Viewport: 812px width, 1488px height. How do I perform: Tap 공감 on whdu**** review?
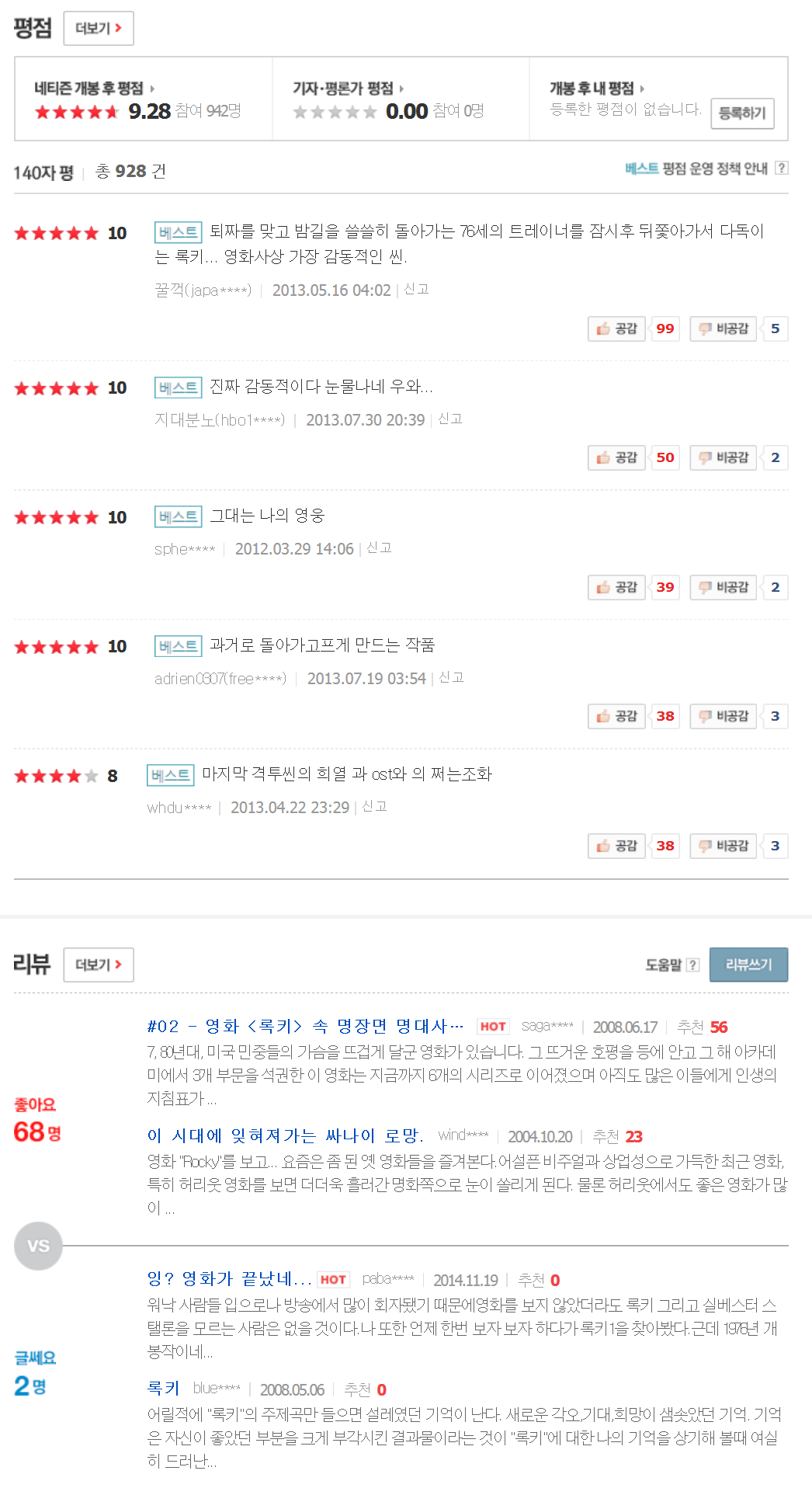[618, 847]
